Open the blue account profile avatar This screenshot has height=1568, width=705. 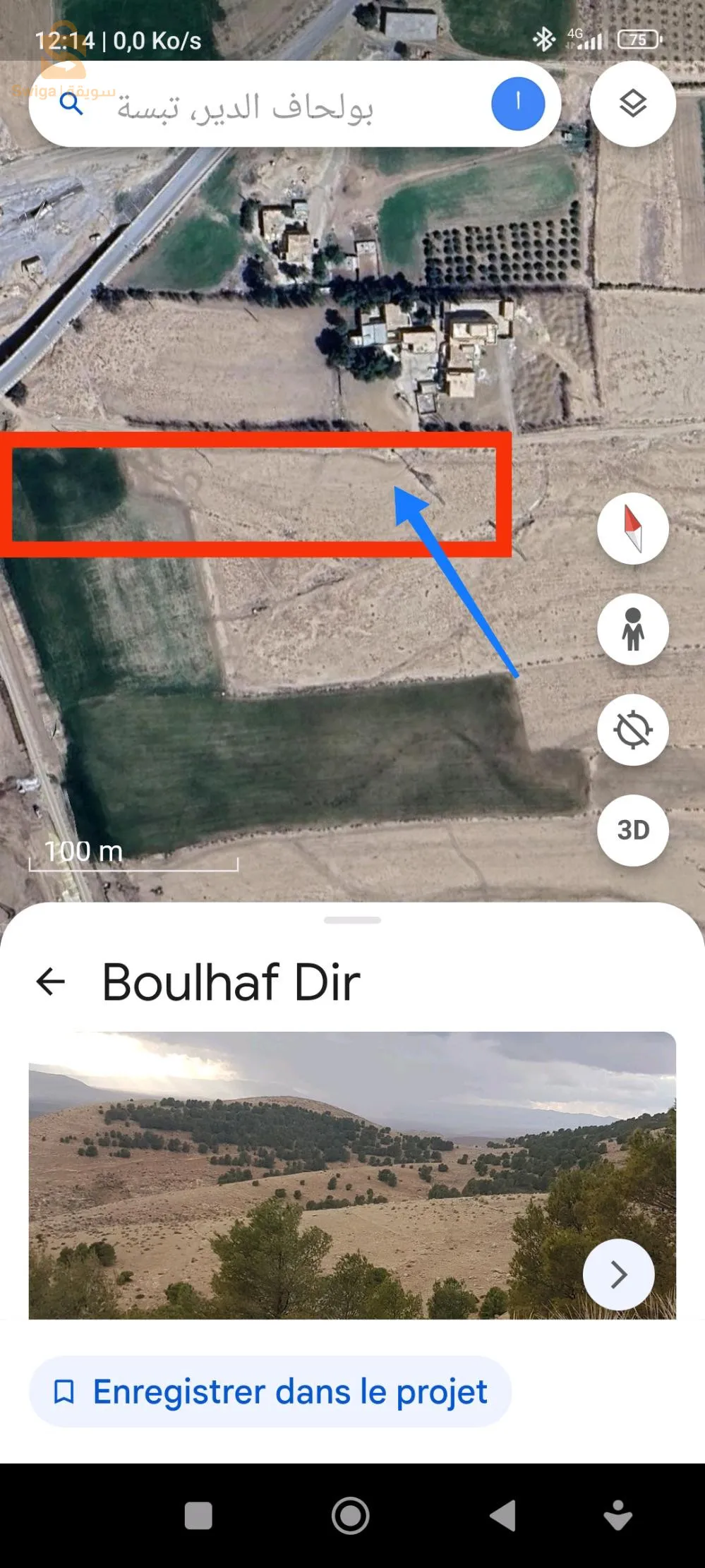(x=518, y=104)
